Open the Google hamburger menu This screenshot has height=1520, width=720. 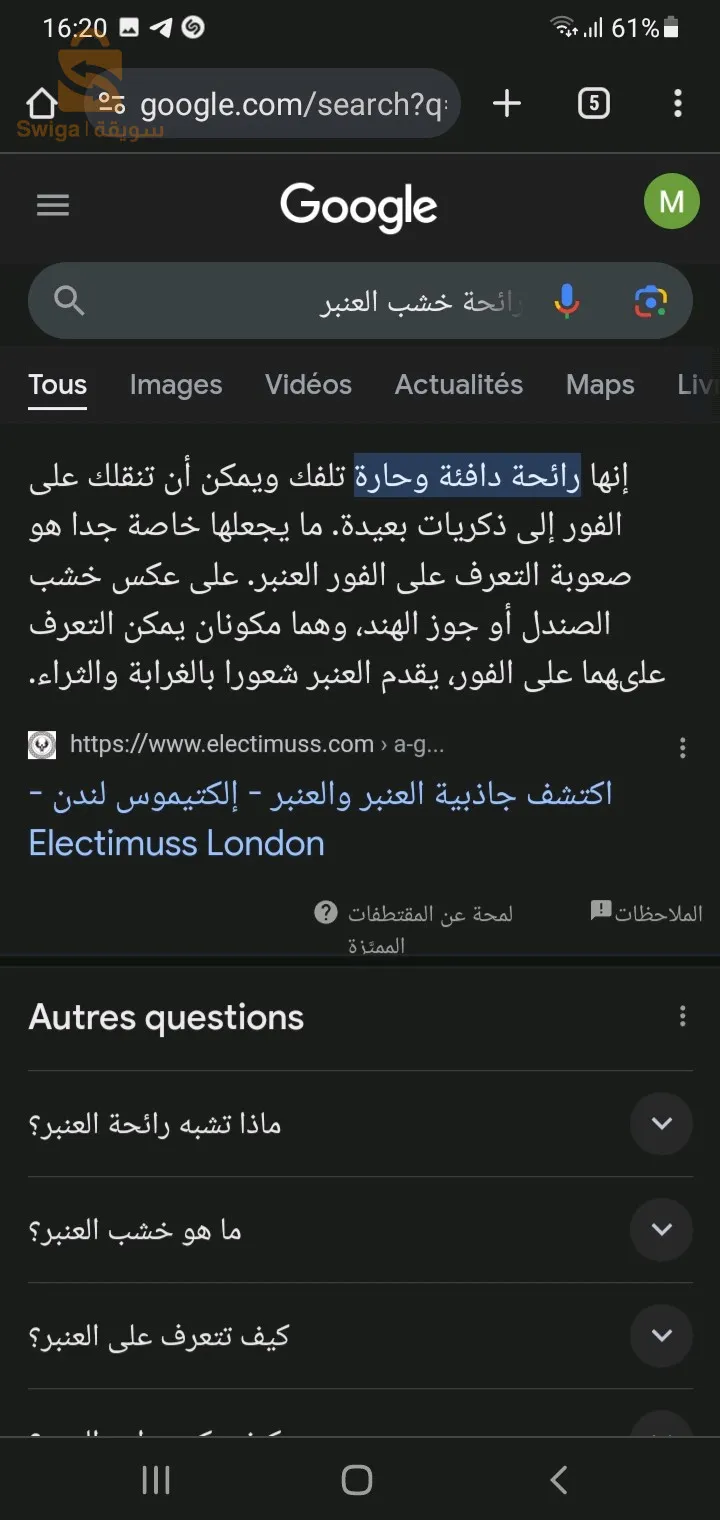[53, 205]
